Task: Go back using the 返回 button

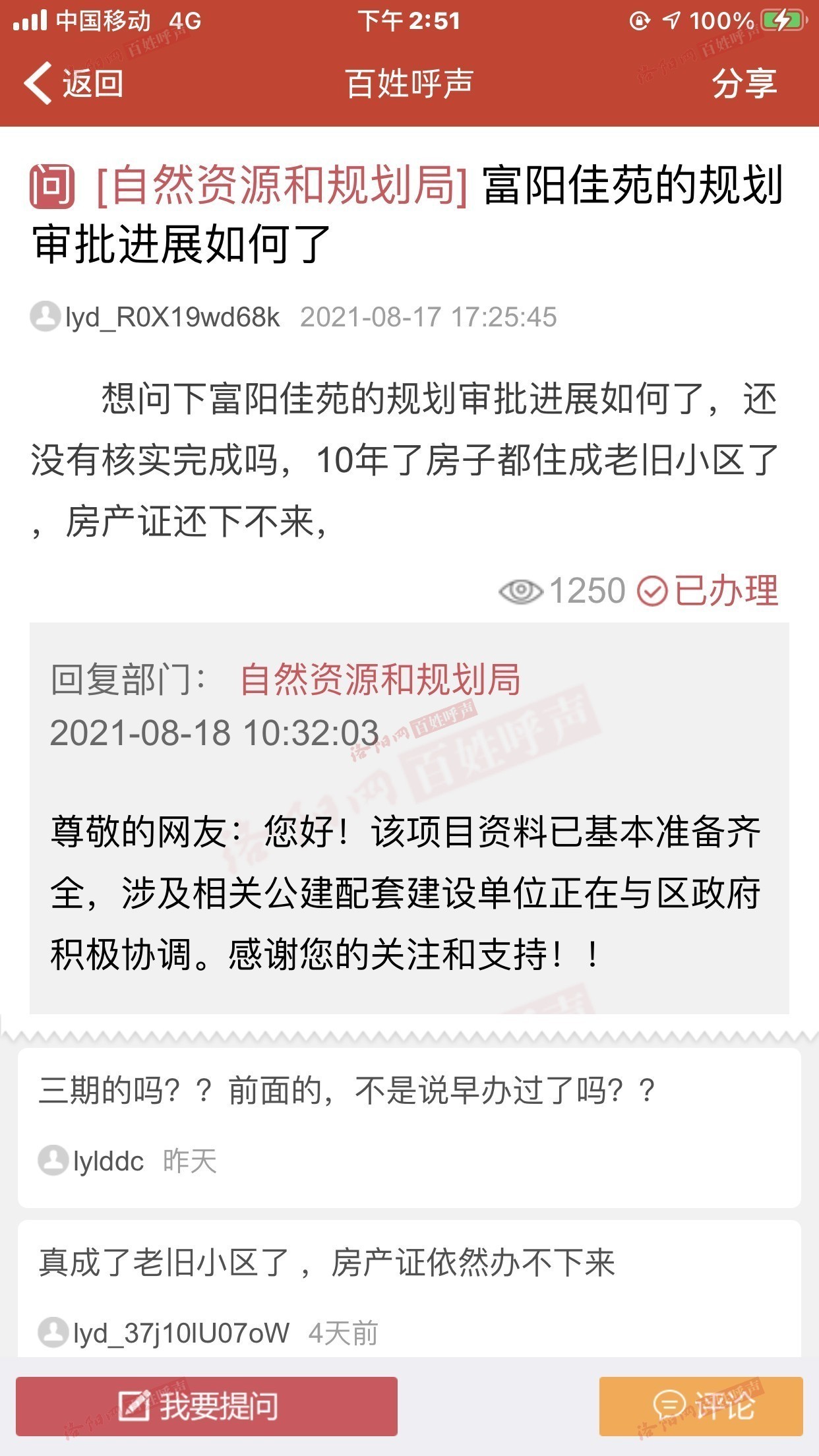Action: pyautogui.click(x=74, y=84)
